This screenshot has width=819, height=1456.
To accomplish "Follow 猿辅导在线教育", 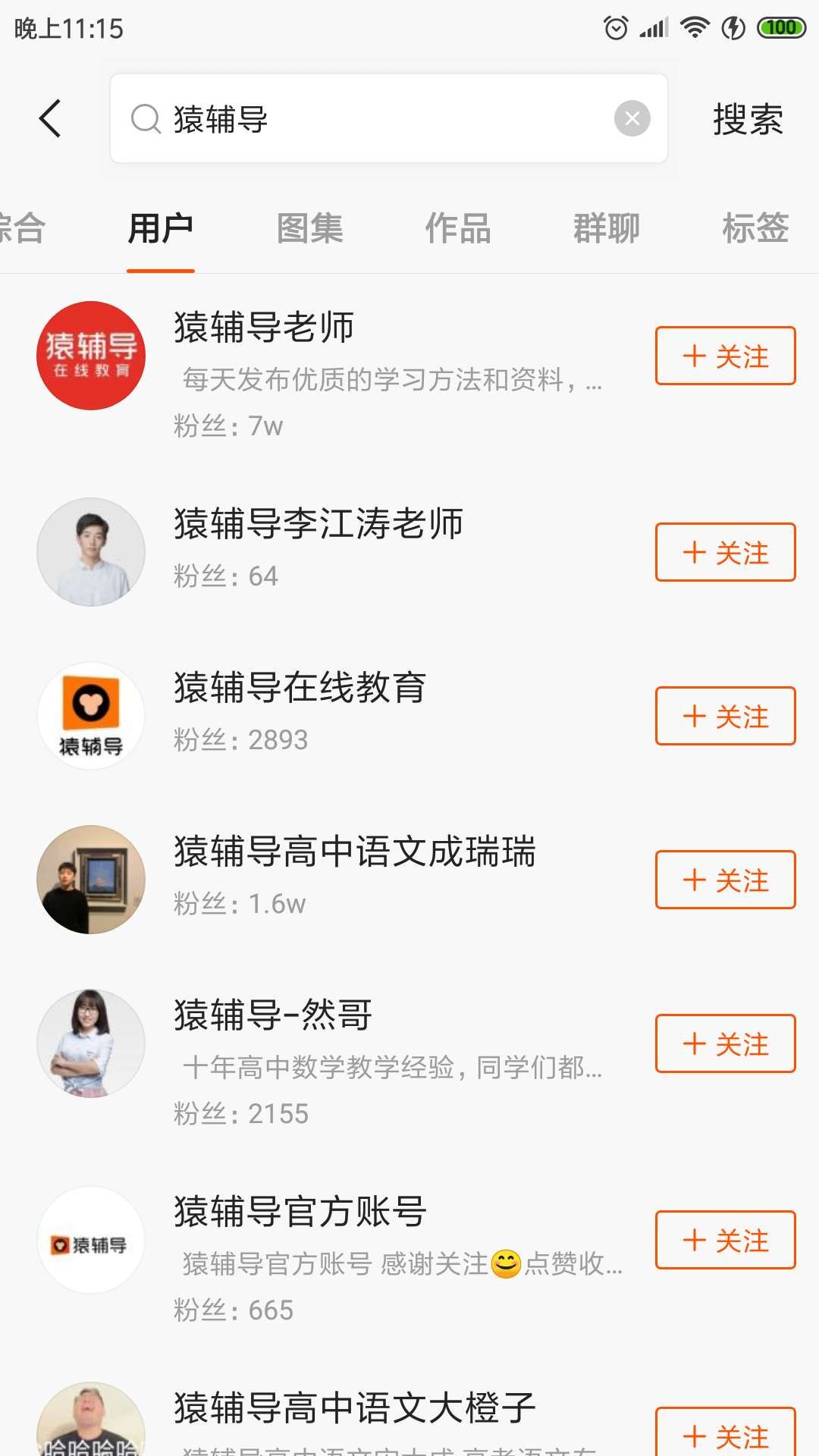I will (x=725, y=716).
